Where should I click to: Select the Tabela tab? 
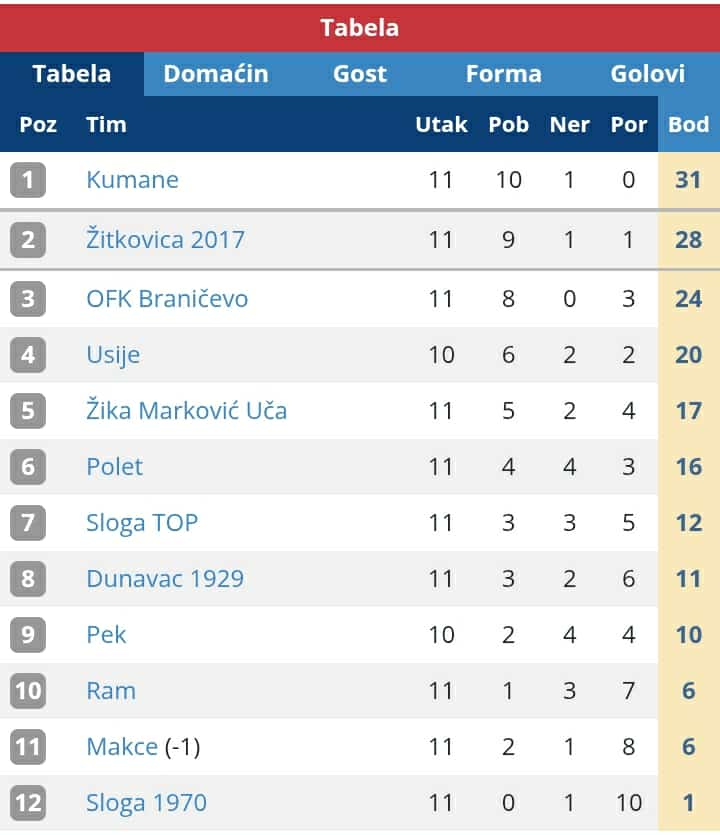(x=72, y=74)
